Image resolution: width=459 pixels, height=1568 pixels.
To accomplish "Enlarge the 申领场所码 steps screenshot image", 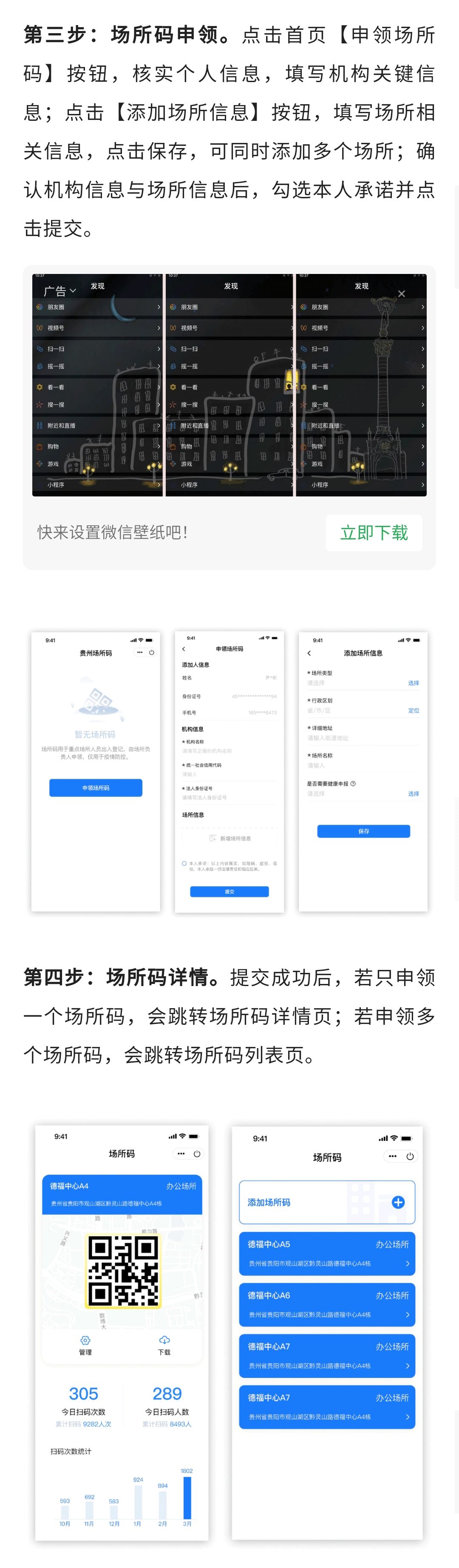I will pos(229,771).
